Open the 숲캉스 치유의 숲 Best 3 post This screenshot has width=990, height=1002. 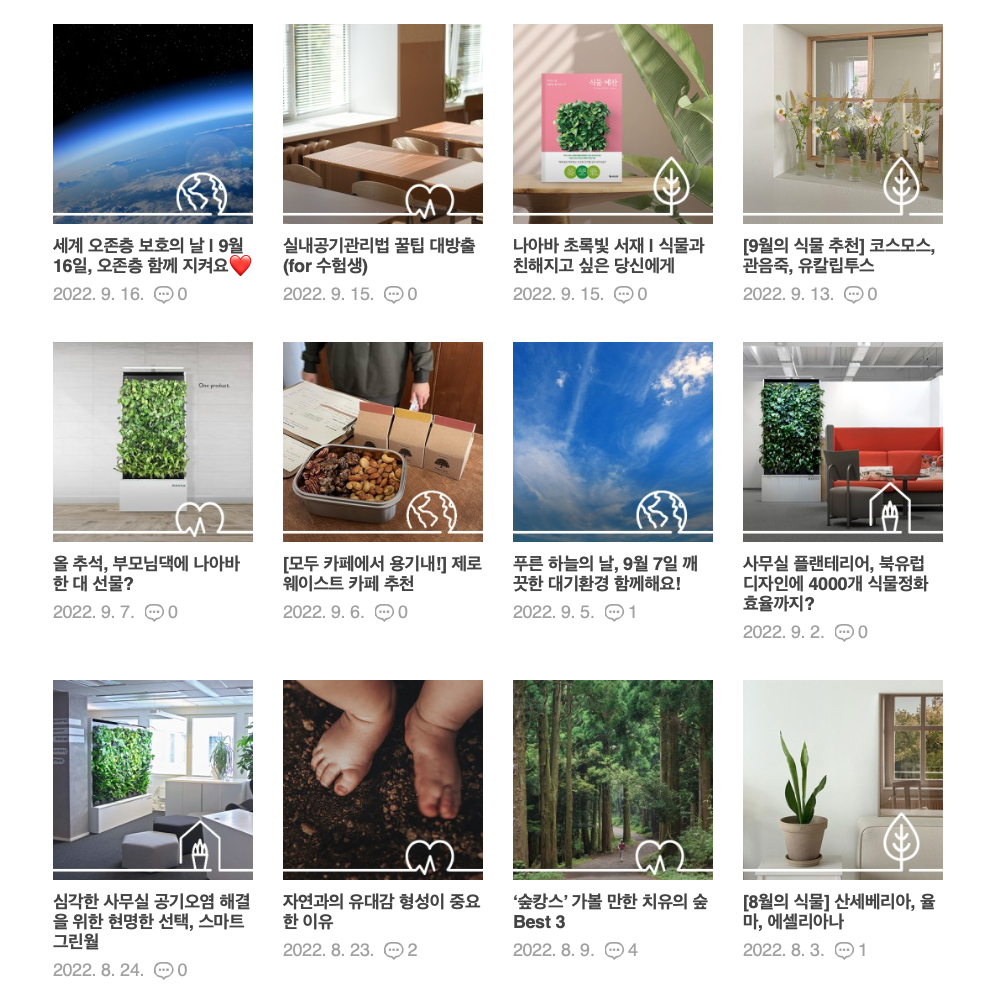[x=612, y=911]
